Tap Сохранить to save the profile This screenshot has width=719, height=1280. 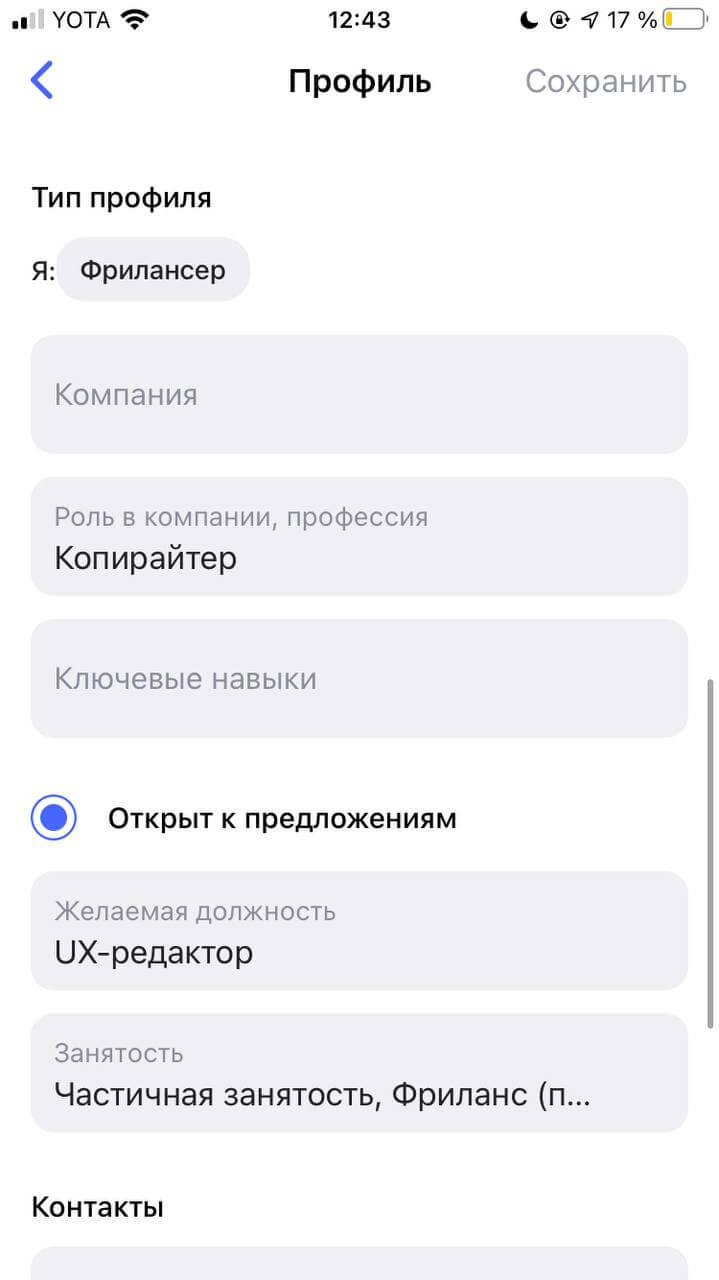(x=605, y=81)
